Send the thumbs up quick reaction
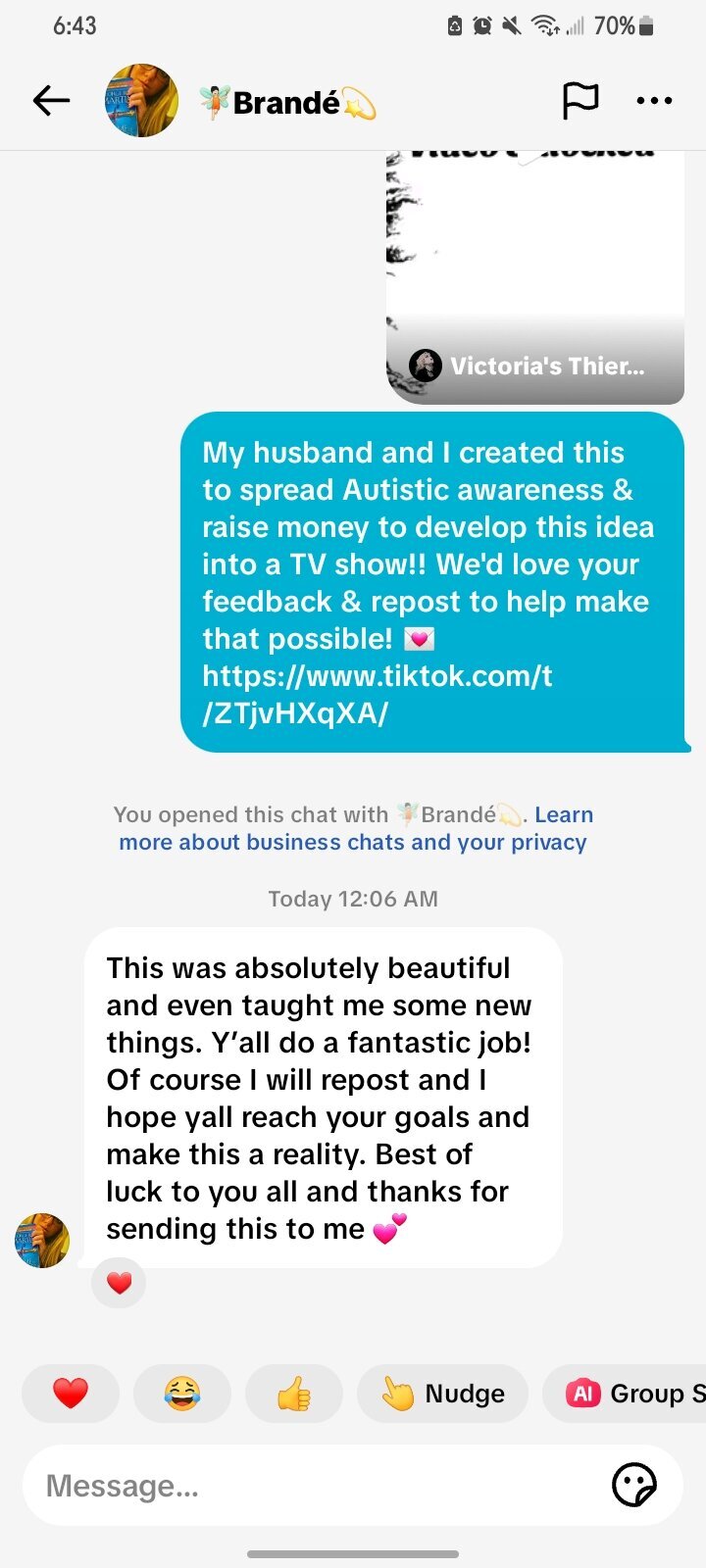706x1568 pixels. click(294, 1393)
